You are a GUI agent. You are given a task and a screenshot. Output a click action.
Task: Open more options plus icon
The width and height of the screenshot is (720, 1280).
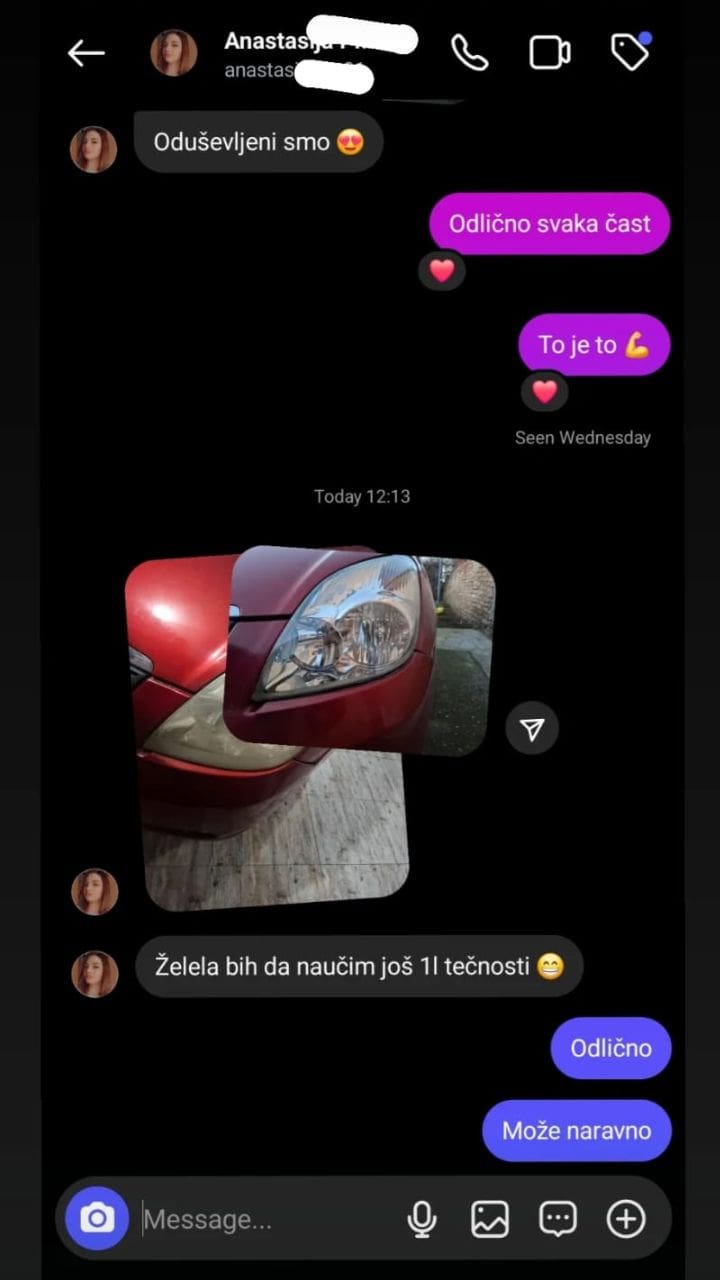coord(626,1219)
